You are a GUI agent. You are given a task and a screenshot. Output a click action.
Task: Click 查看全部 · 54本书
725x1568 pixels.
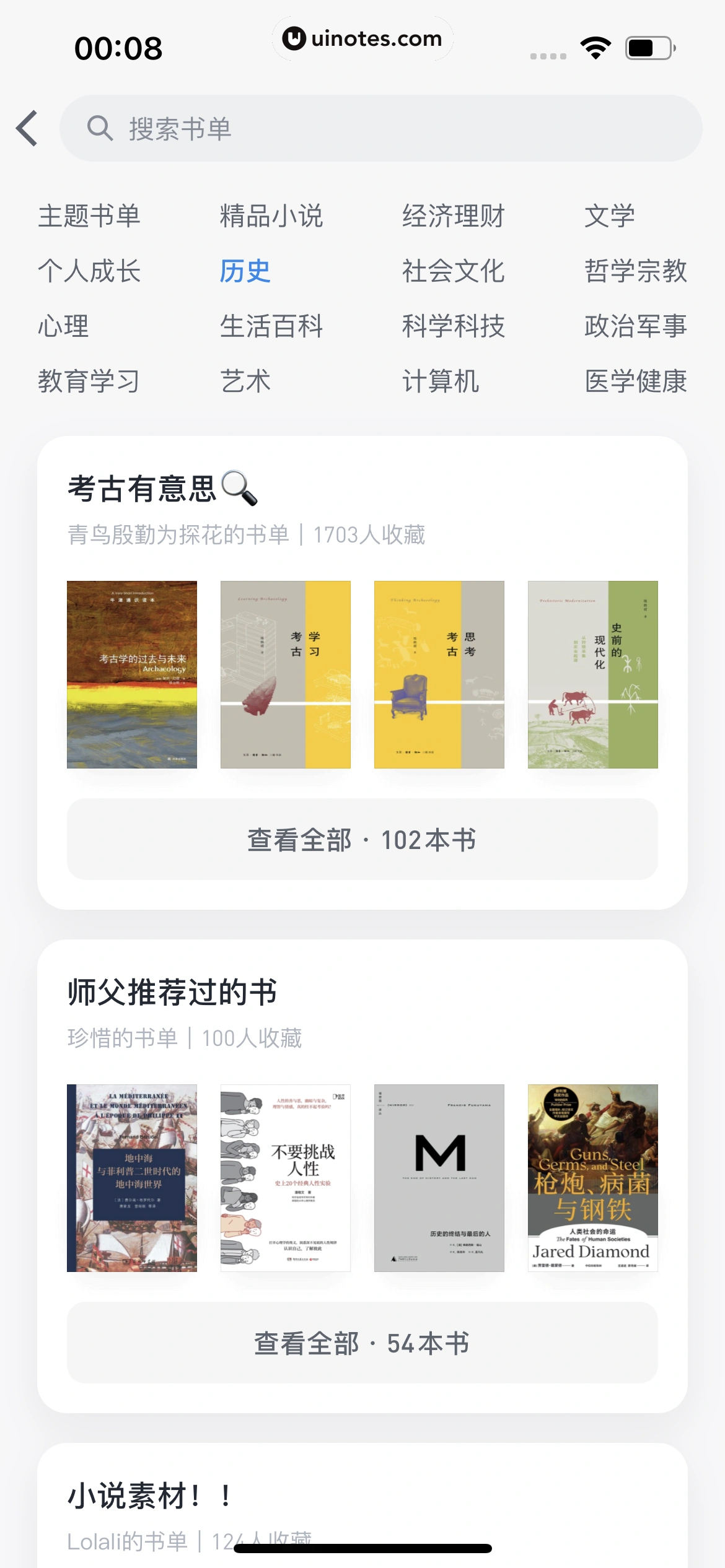pyautogui.click(x=362, y=1343)
